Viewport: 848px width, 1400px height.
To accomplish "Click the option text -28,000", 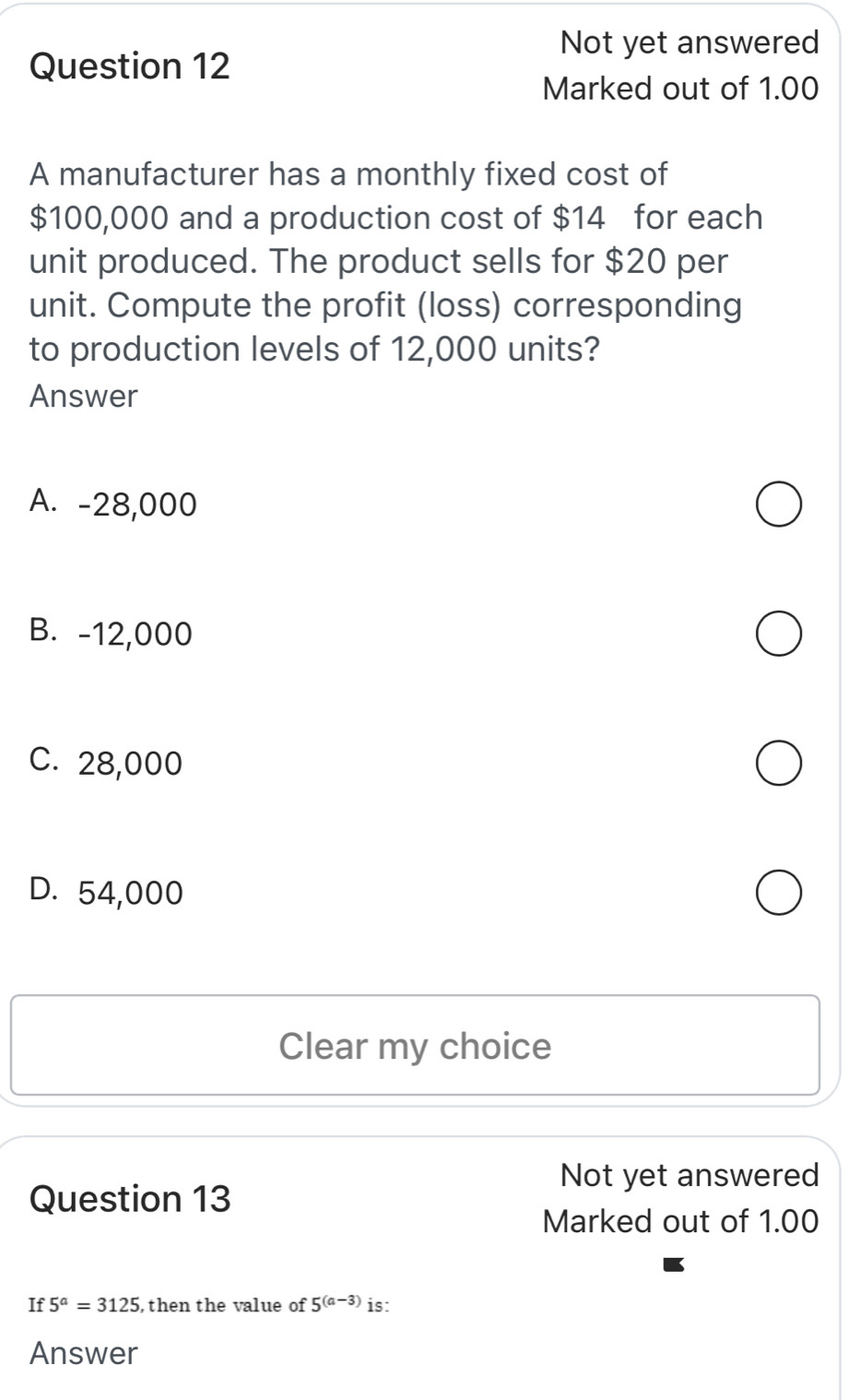I will (x=135, y=504).
